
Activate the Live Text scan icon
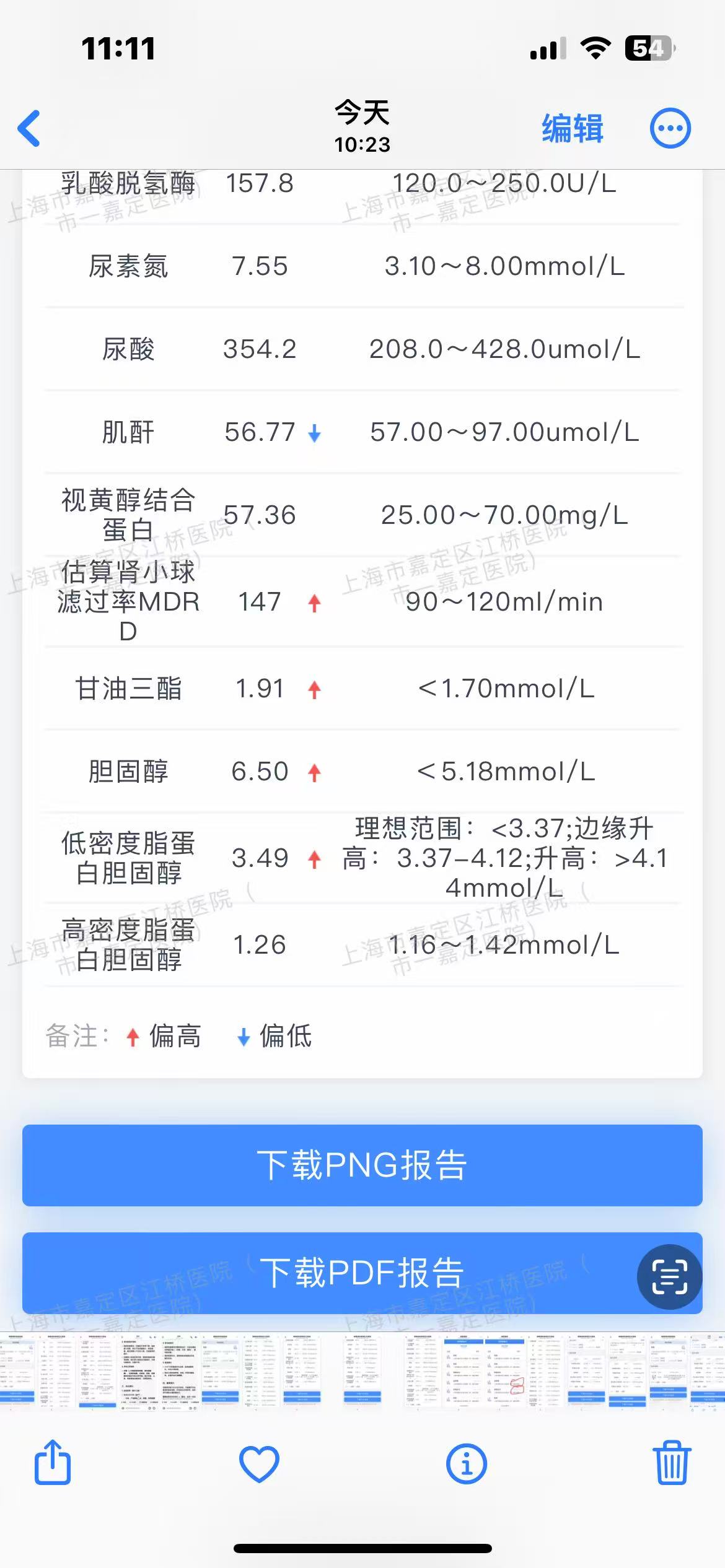click(669, 1276)
